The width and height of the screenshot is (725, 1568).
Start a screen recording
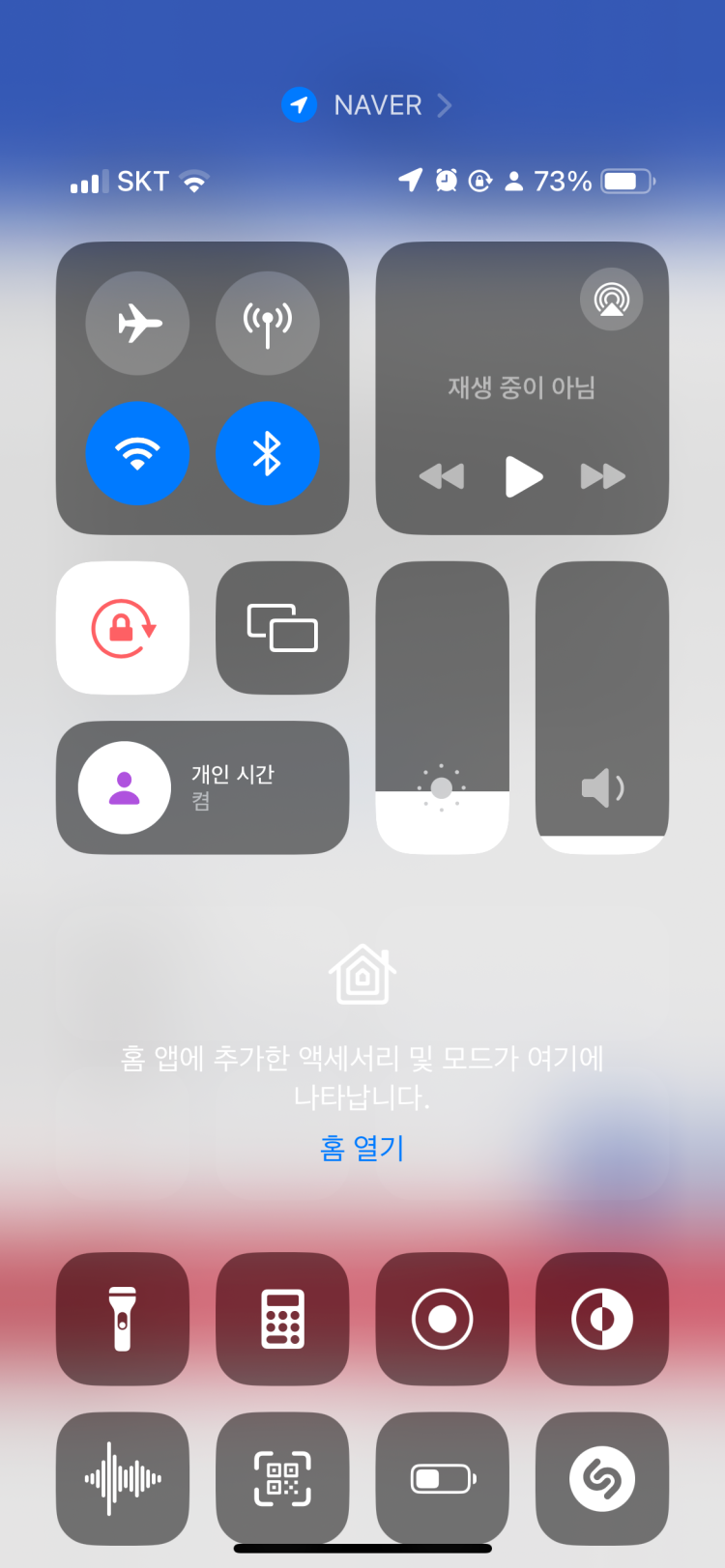[442, 1319]
